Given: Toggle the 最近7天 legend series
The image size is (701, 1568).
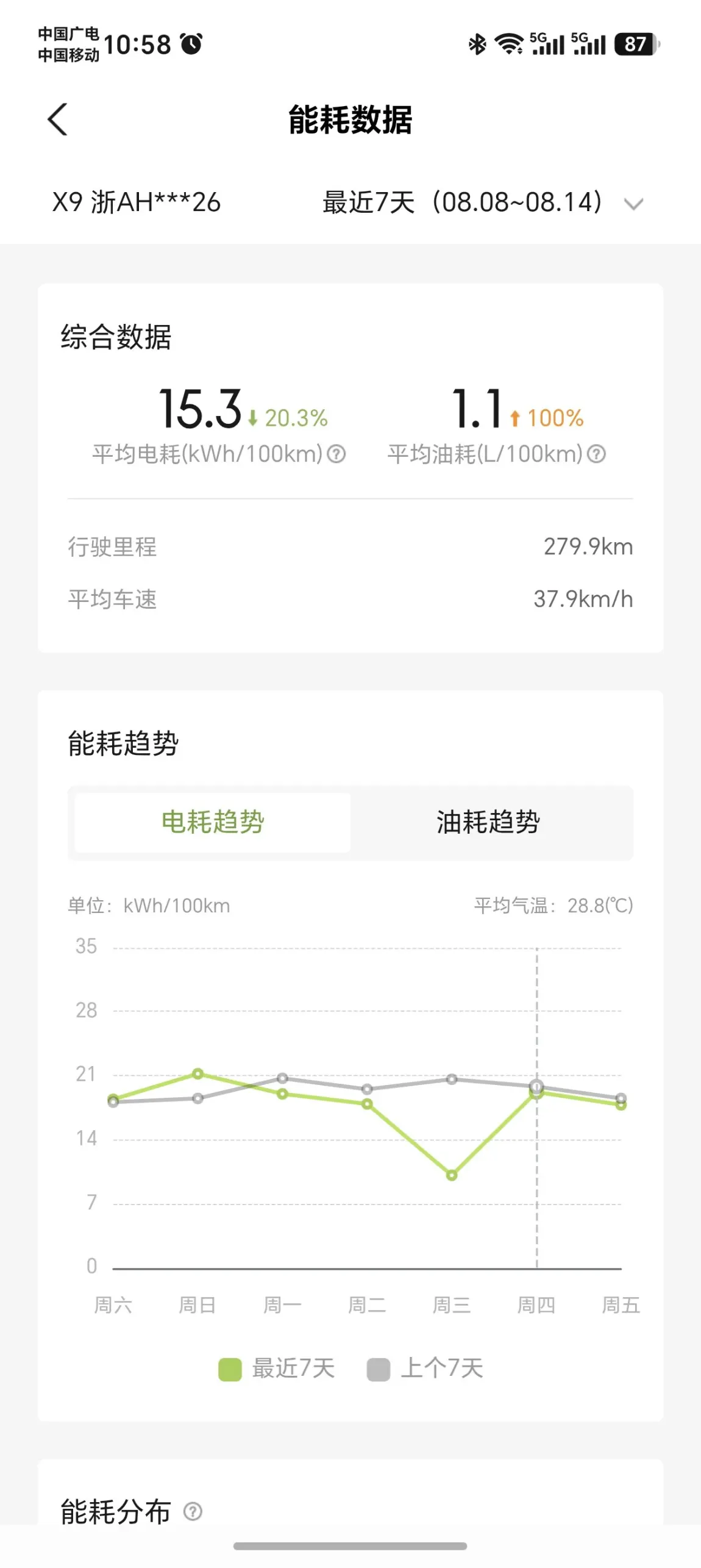Looking at the screenshot, I should coord(276,1369).
